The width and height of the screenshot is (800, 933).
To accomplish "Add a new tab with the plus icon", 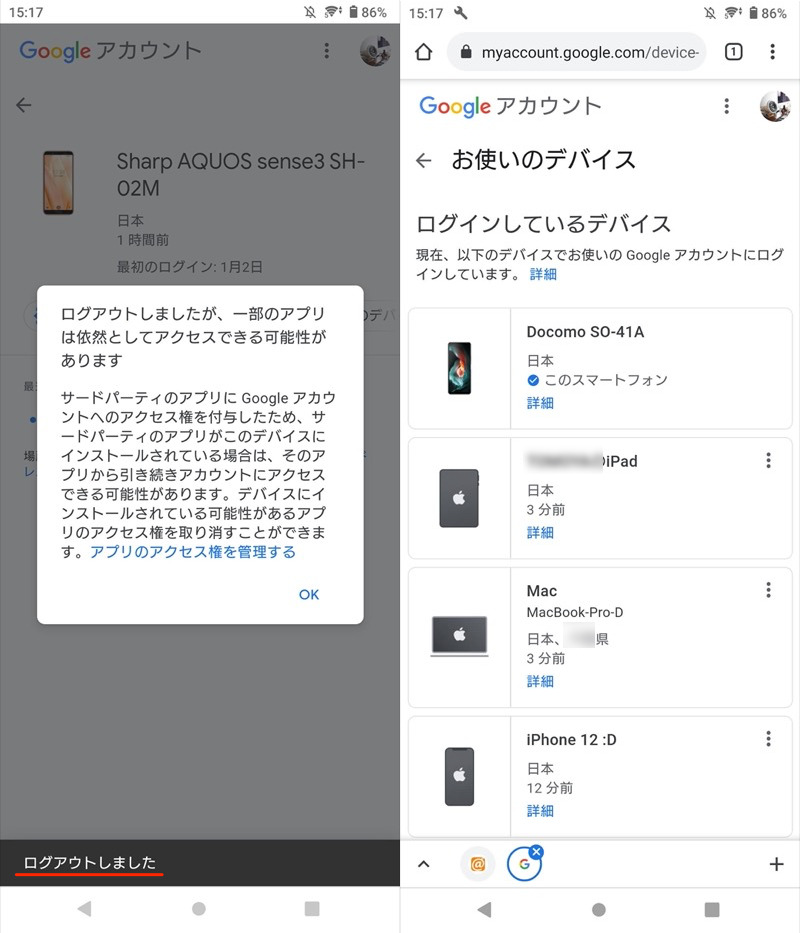I will [x=776, y=865].
